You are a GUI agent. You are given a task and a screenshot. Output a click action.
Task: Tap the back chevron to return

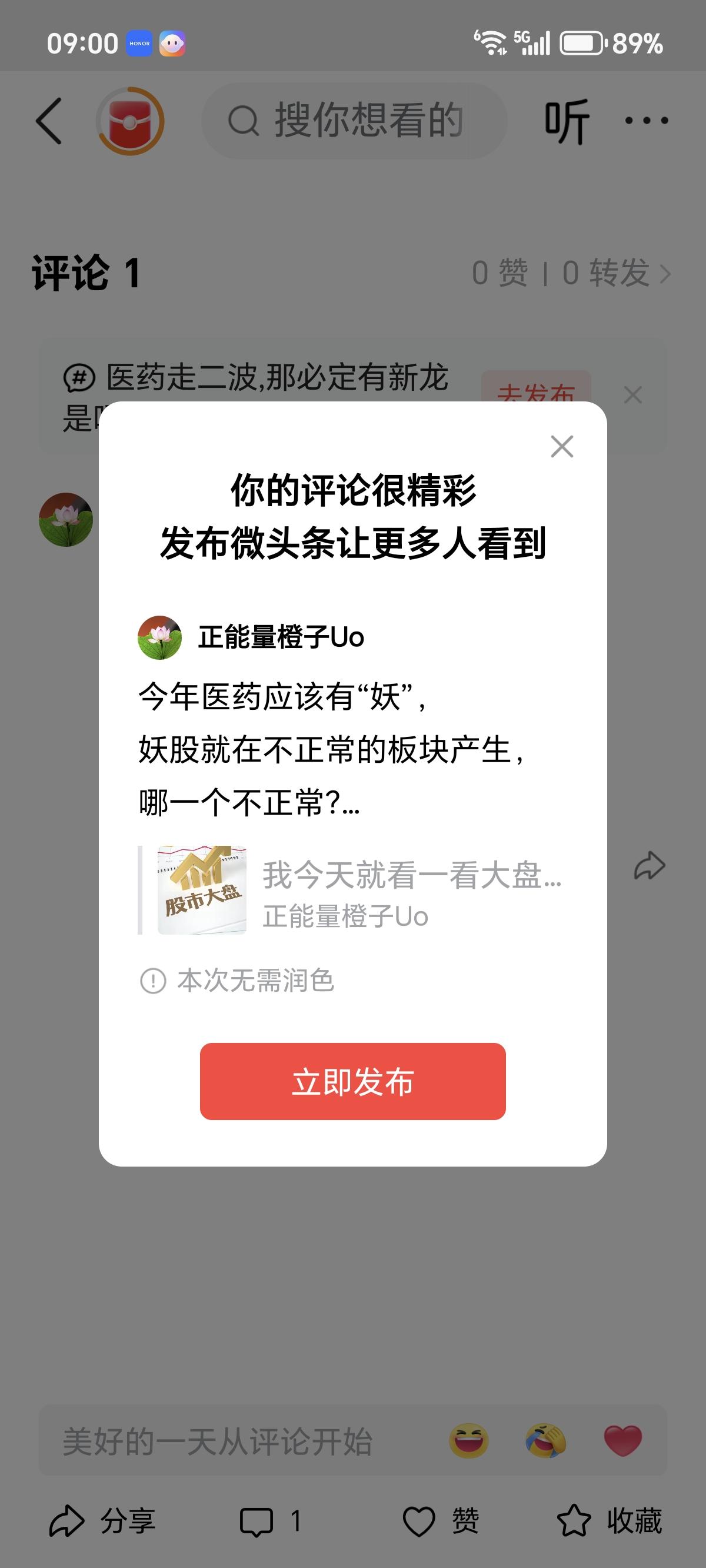(50, 120)
